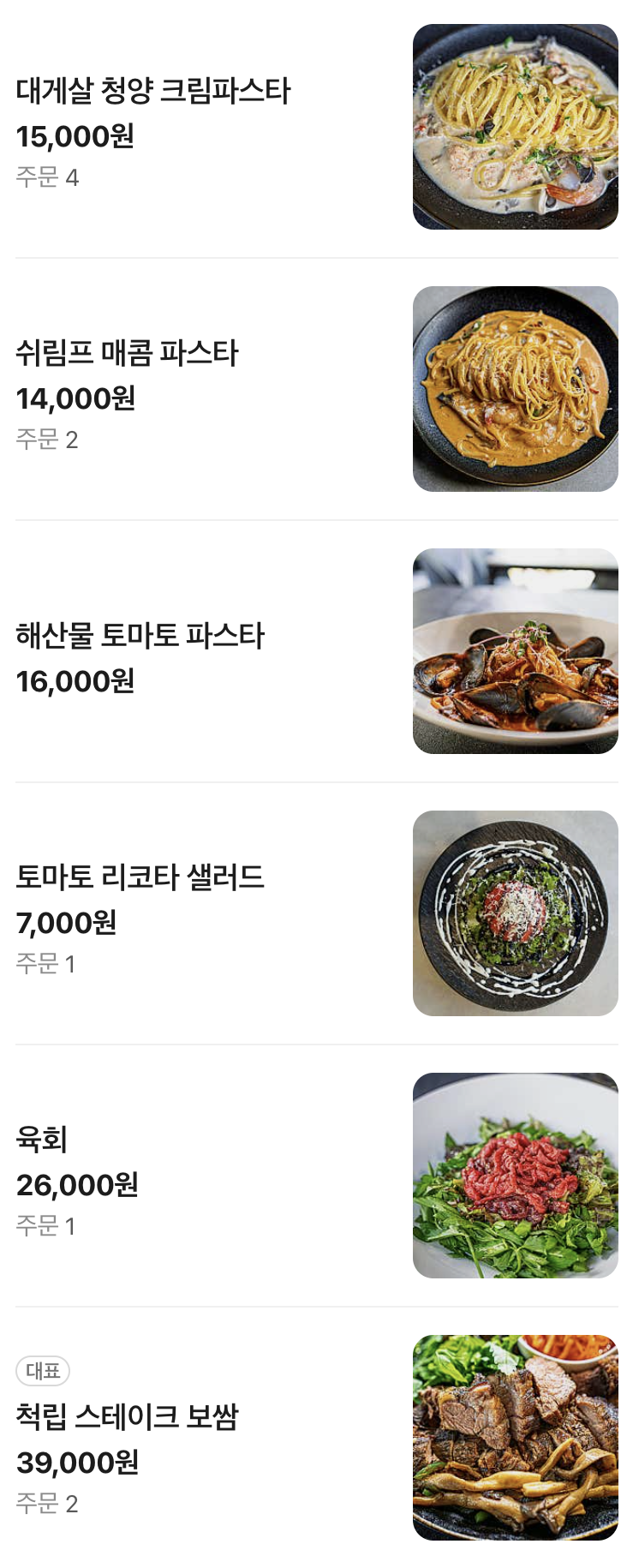Open the 육회 menu item
This screenshot has height=1568, width=639.
[41, 1140]
